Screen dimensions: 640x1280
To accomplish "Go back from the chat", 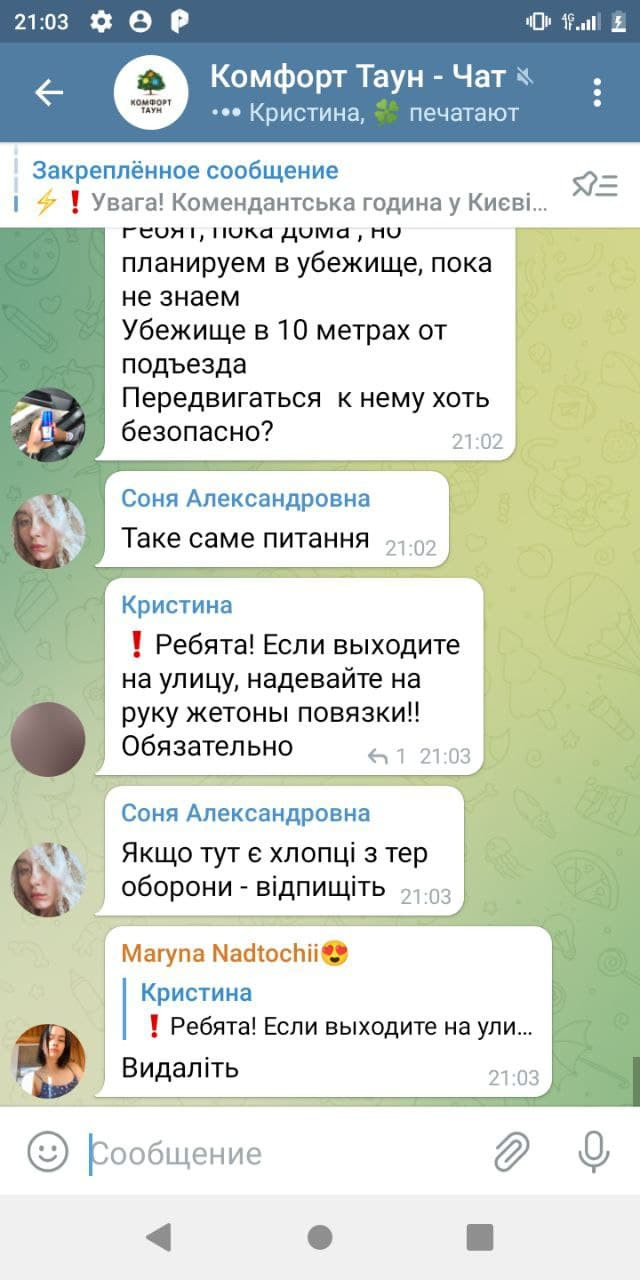I will click(48, 93).
